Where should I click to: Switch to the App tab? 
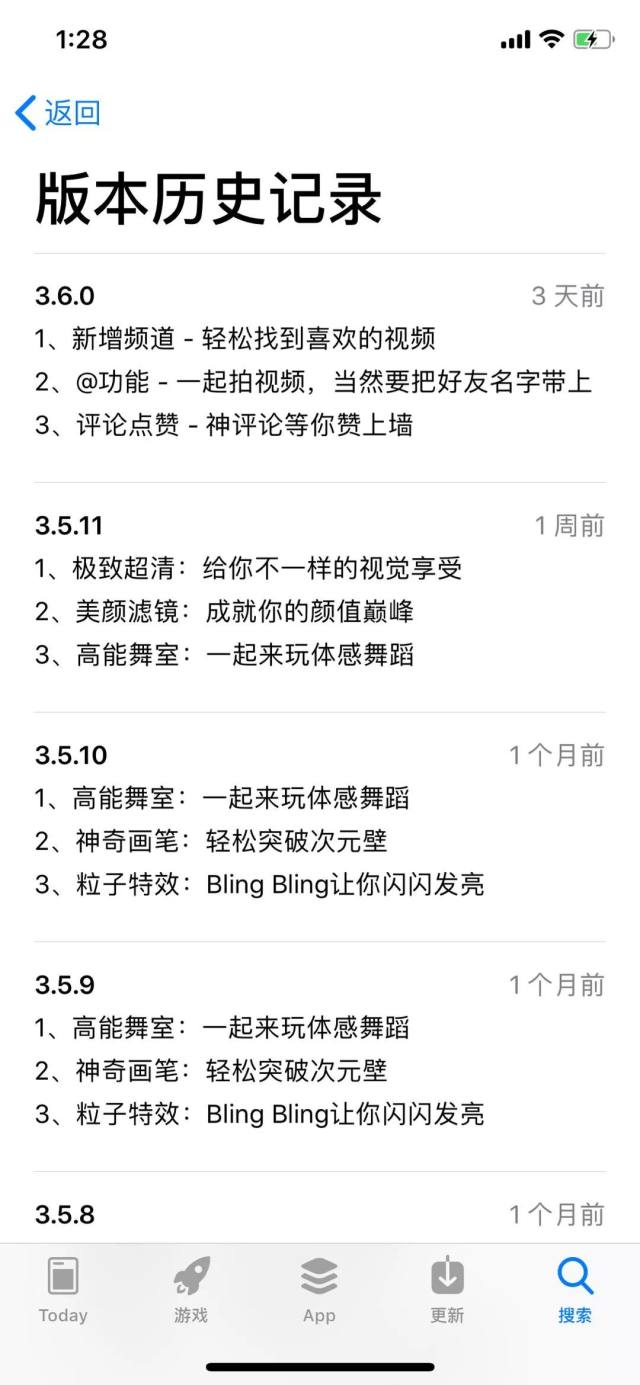click(319, 1291)
